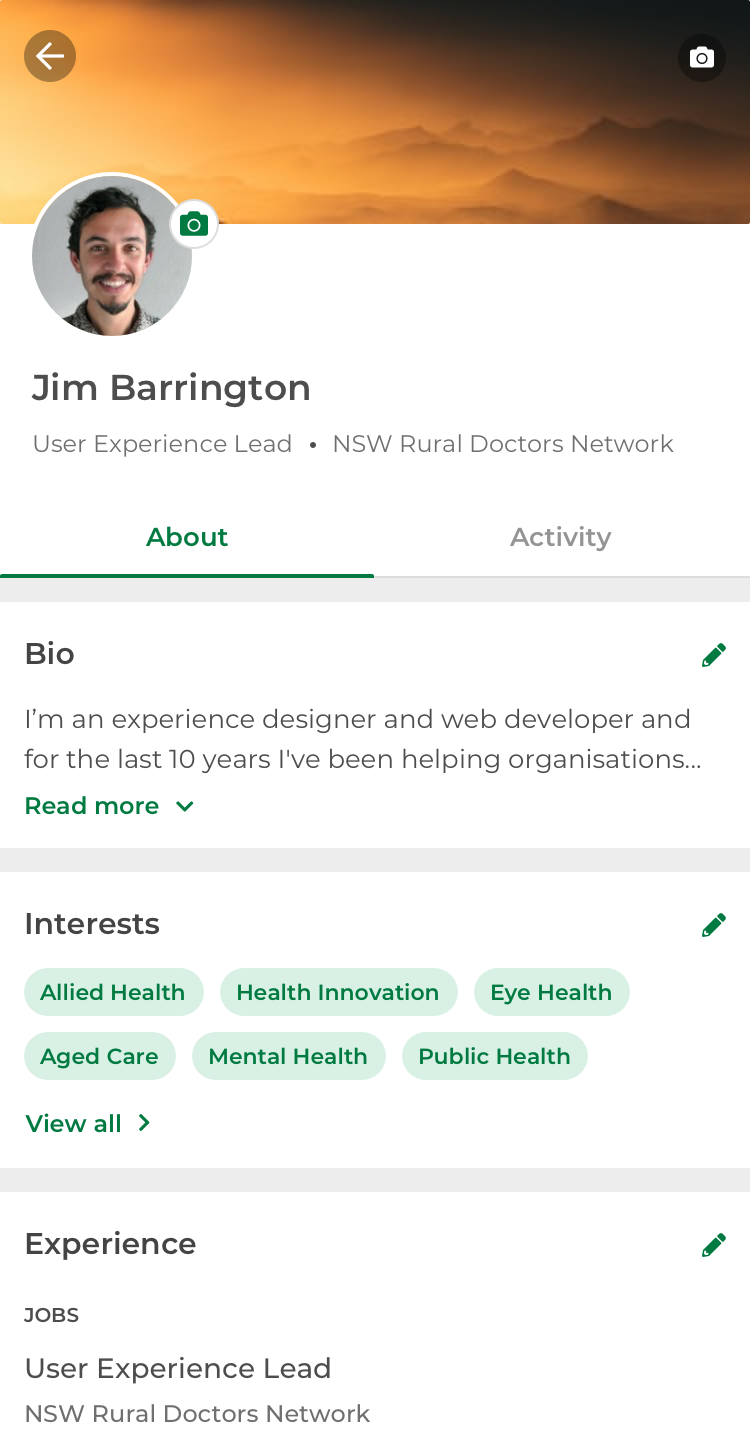Image resolution: width=750 pixels, height=1440 pixels.
Task: Collapse the expanded Bio text
Action: click(92, 806)
